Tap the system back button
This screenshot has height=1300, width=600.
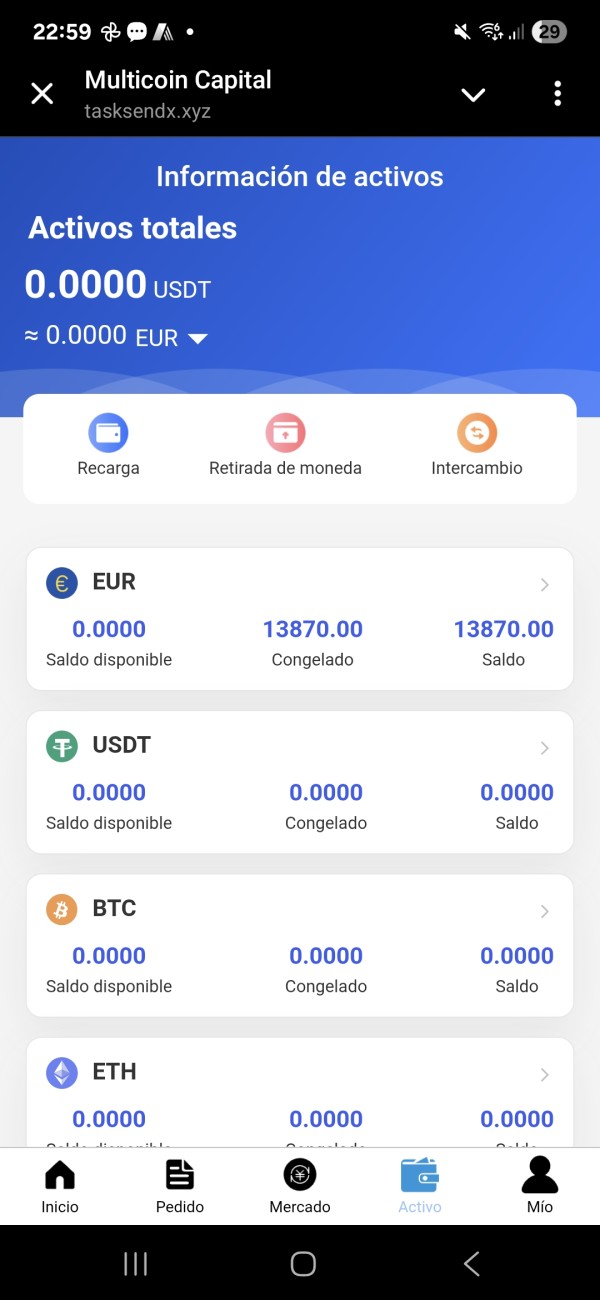tap(472, 1263)
